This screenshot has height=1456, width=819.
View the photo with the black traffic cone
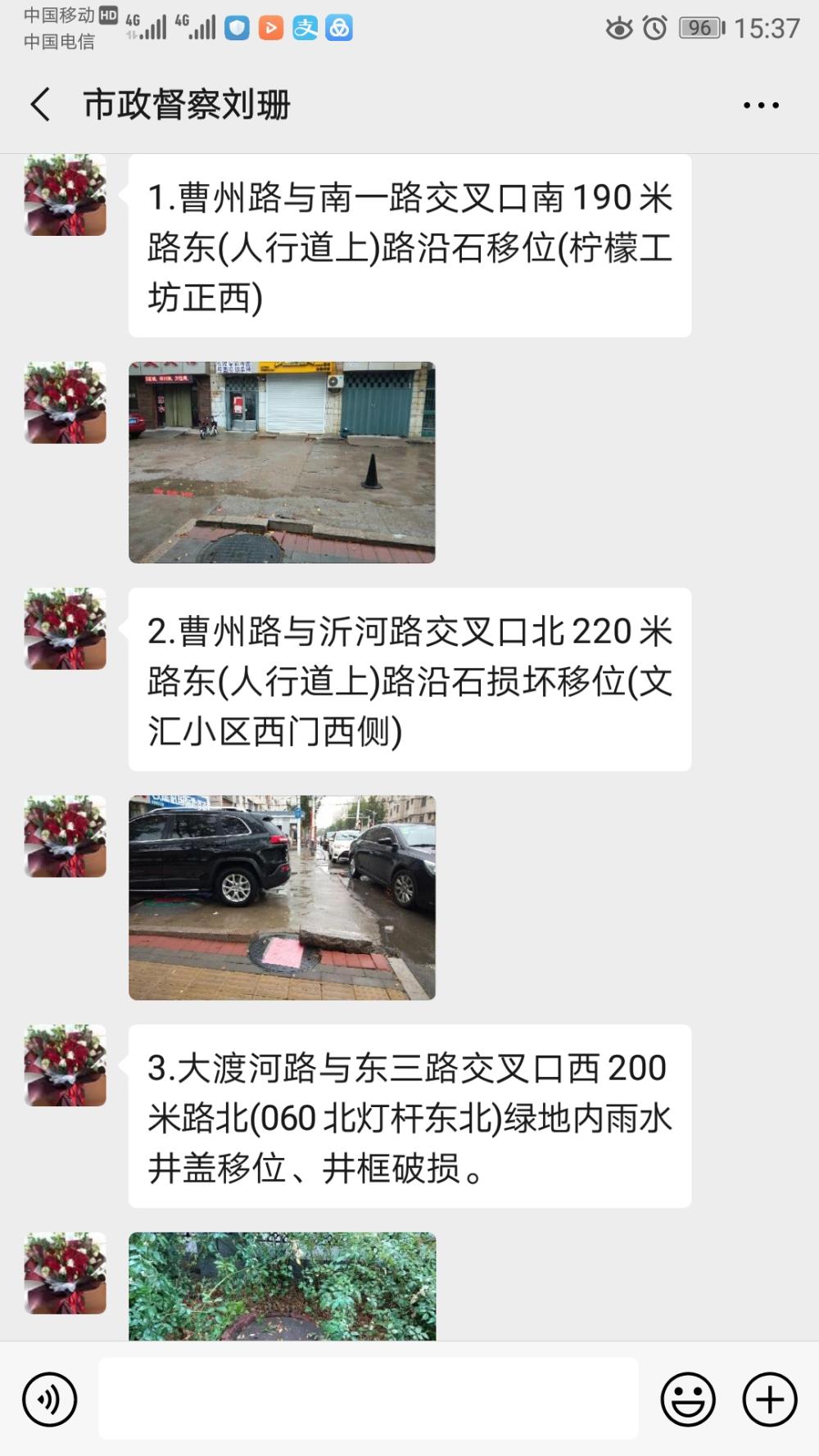(282, 463)
